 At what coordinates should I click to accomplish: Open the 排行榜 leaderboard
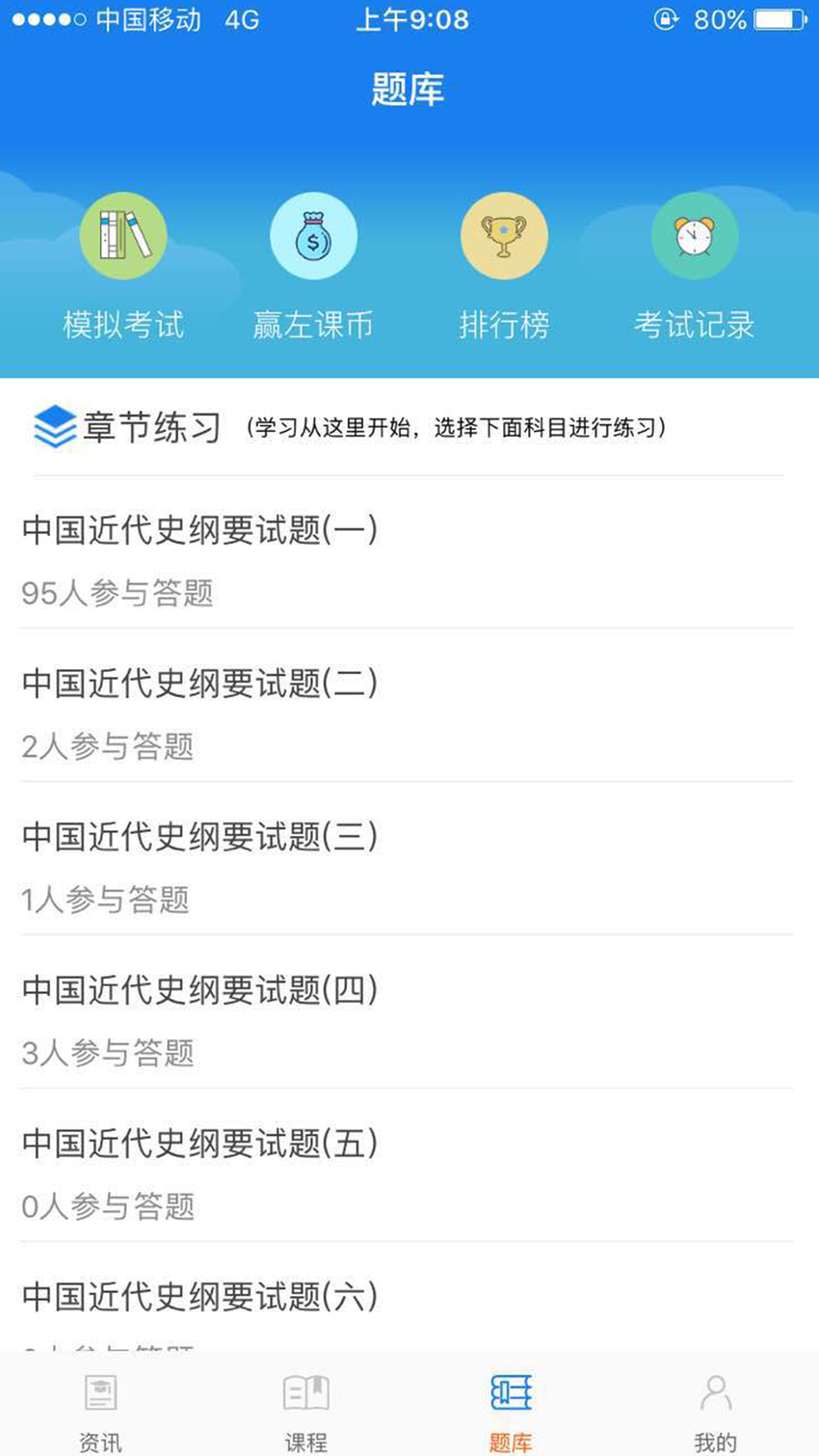click(x=504, y=266)
